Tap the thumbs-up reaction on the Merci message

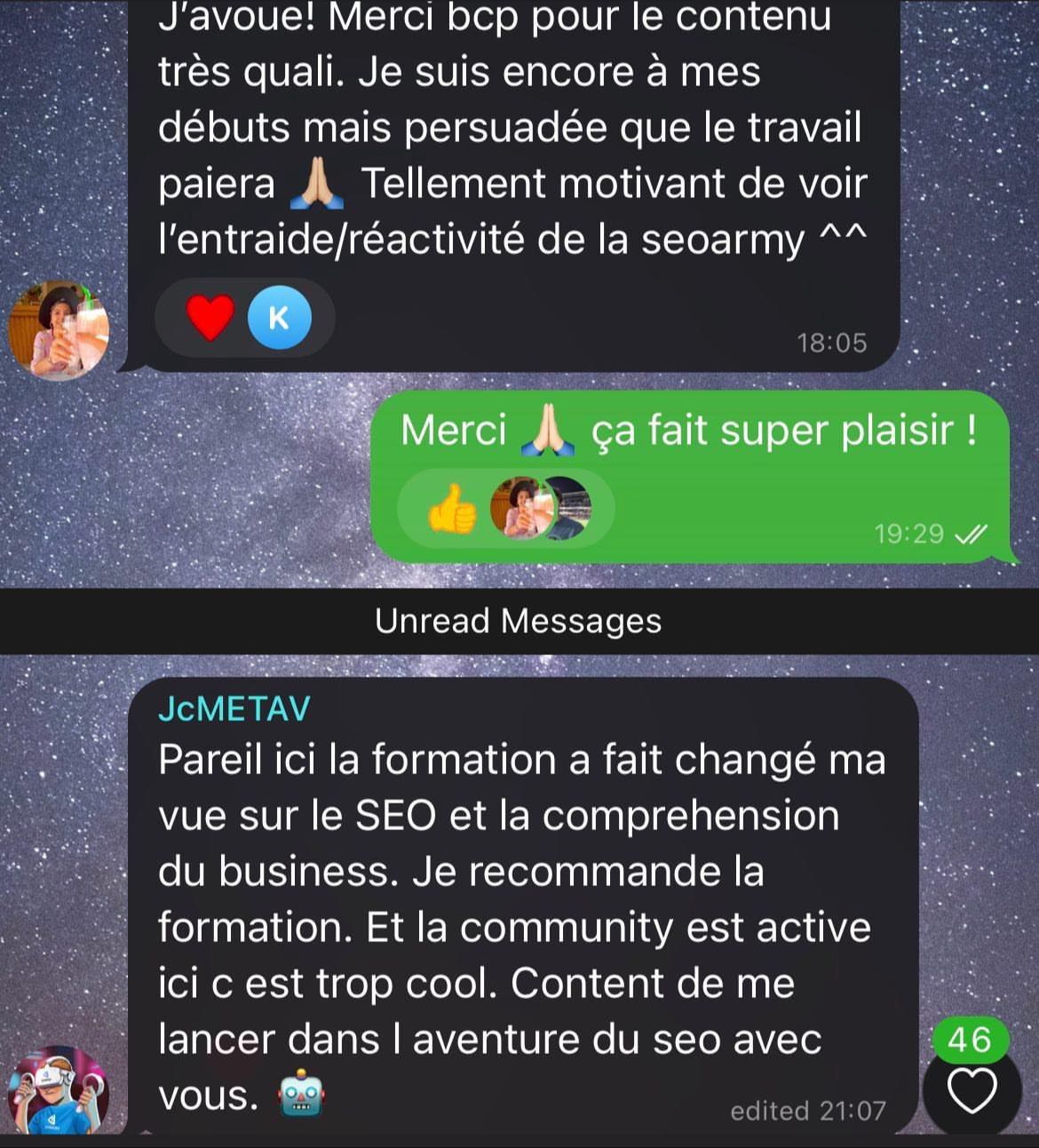click(x=452, y=508)
